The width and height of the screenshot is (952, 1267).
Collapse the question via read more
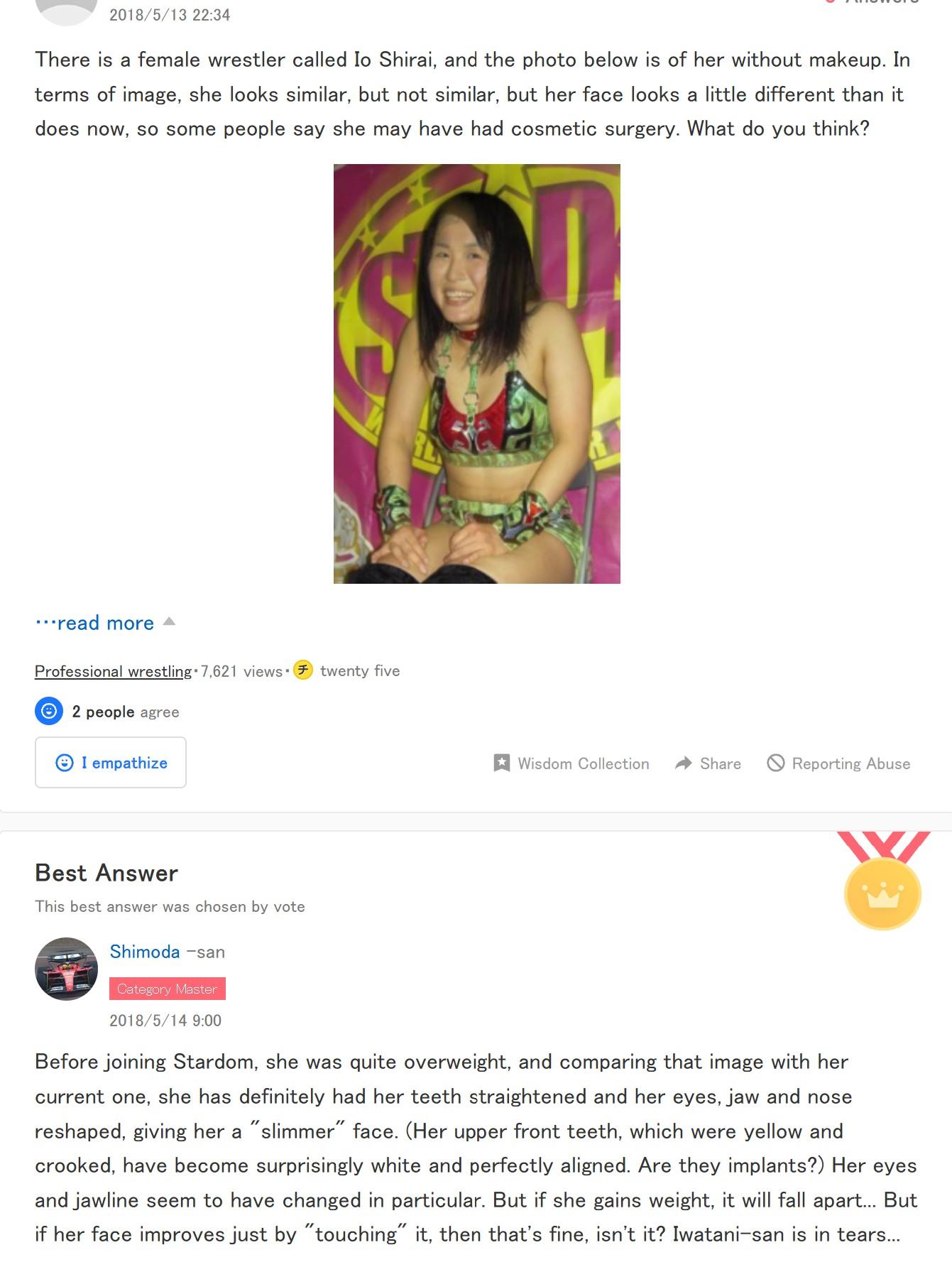tap(105, 623)
